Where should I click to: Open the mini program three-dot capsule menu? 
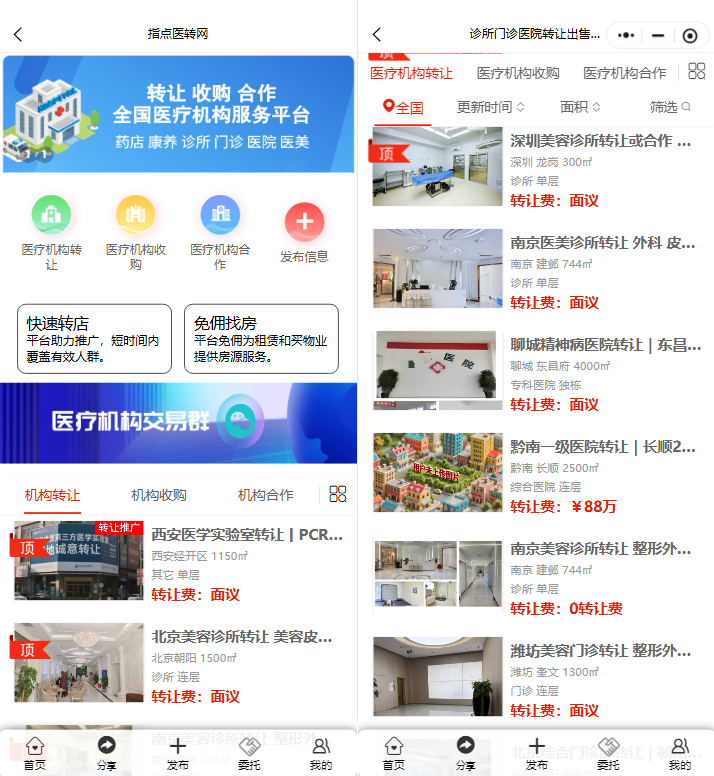pyautogui.click(x=626, y=35)
